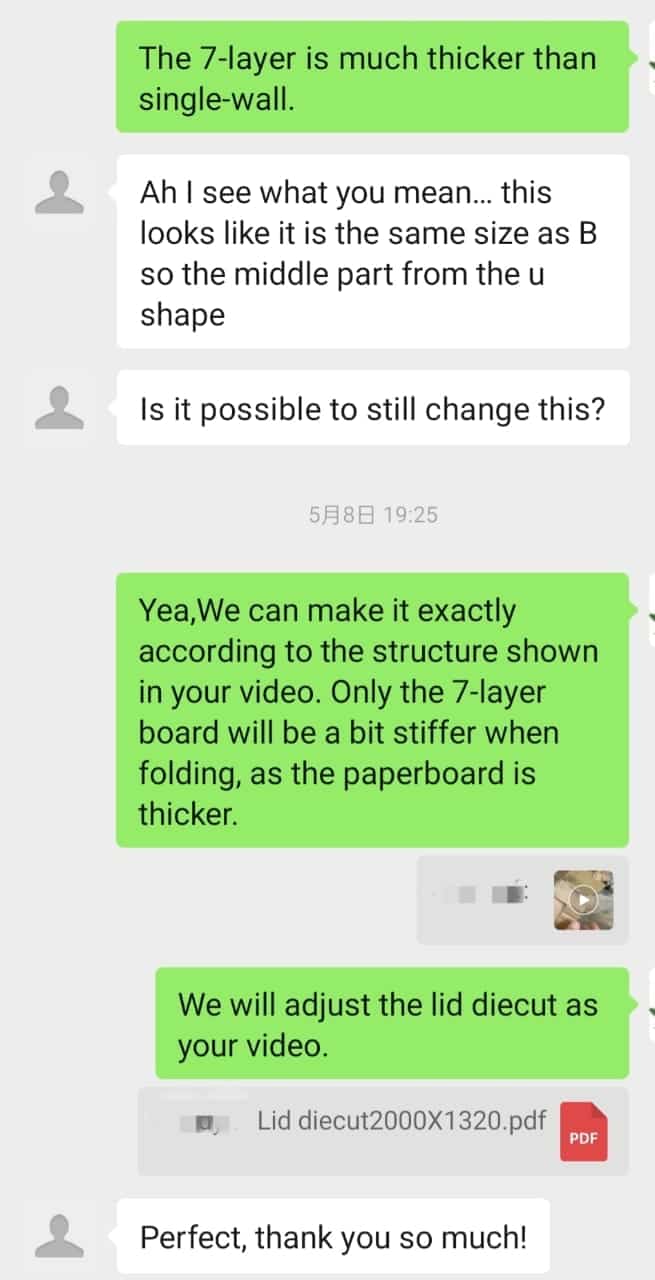Open the Lid diecut2000X1320.pdf attachment
The height and width of the screenshot is (1280, 655).
click(x=383, y=1131)
